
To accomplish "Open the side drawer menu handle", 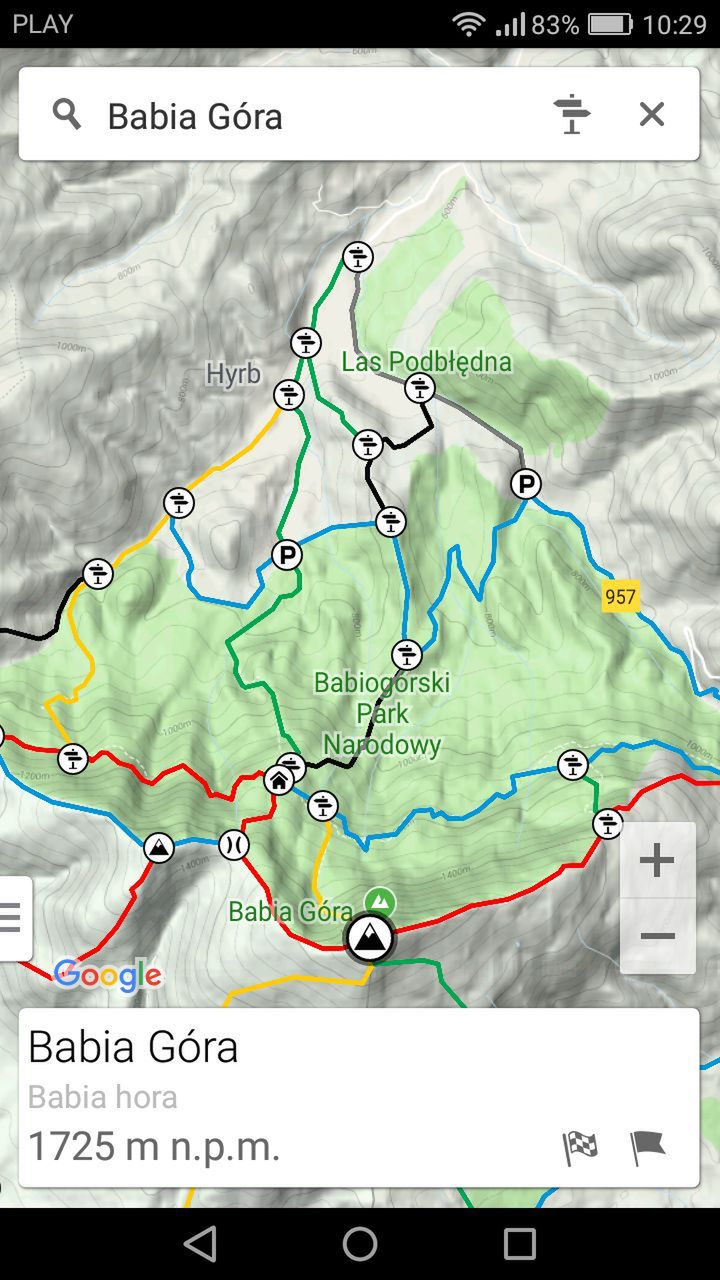I will pos(14,917).
